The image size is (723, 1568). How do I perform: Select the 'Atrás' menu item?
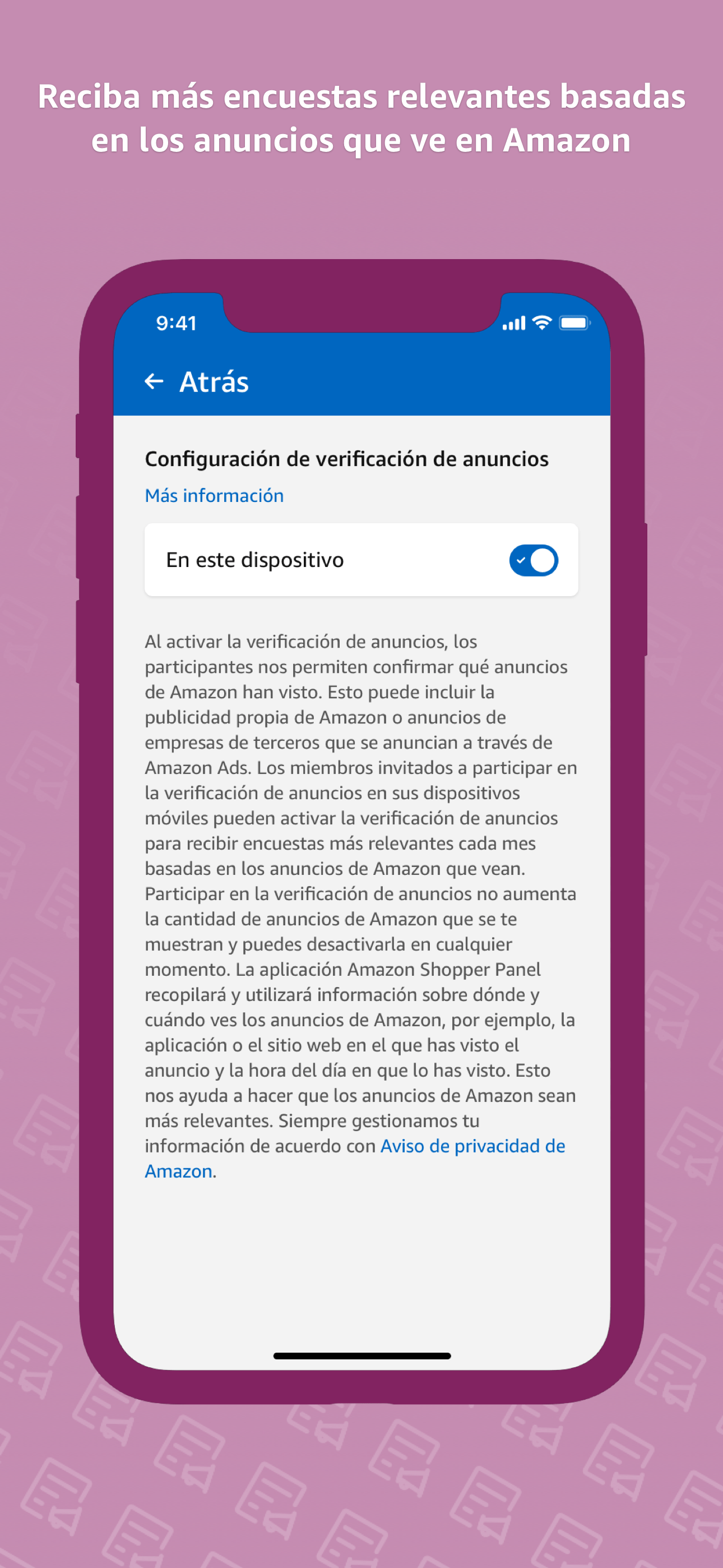[x=214, y=382]
